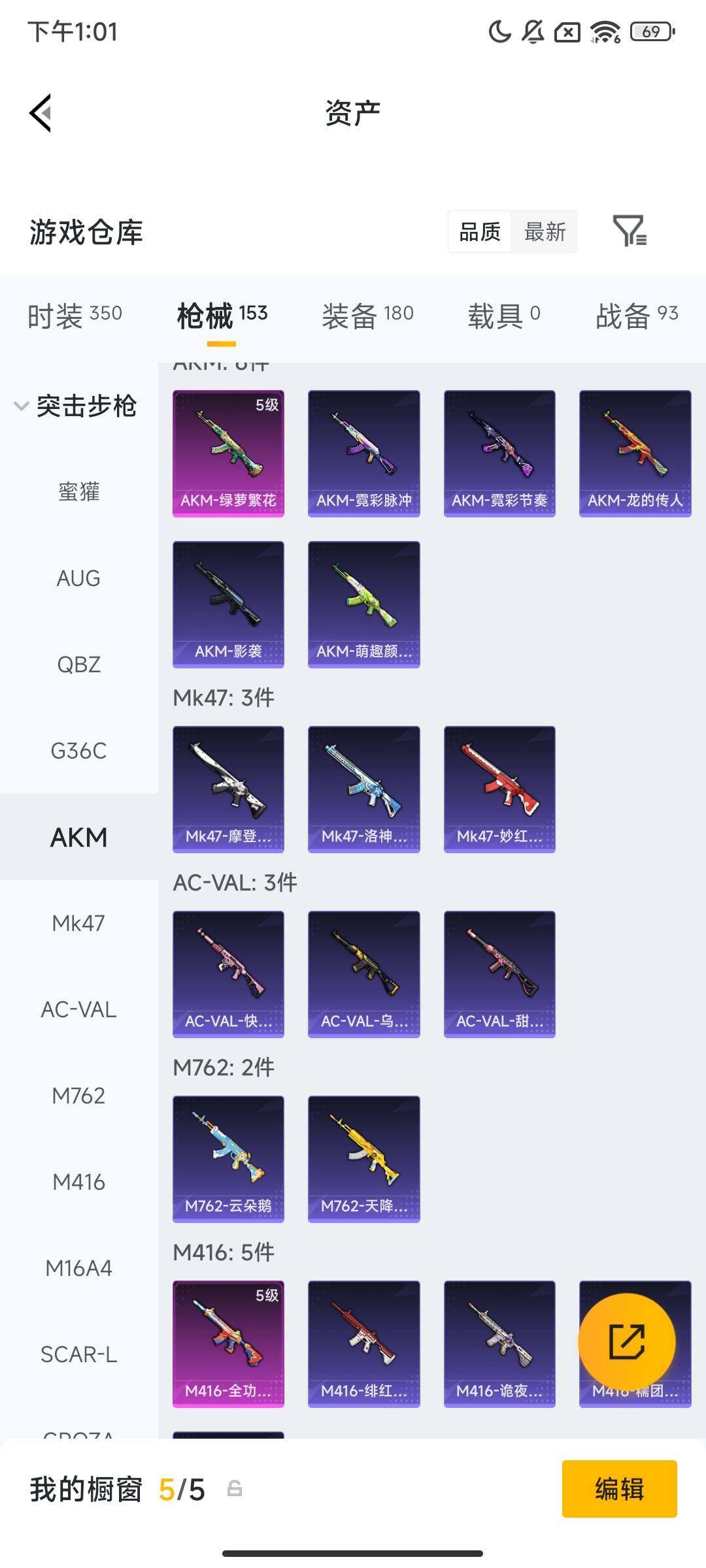This screenshot has height=1568, width=706.
Task: Tap the back arrow on the 资产 page
Action: point(41,112)
